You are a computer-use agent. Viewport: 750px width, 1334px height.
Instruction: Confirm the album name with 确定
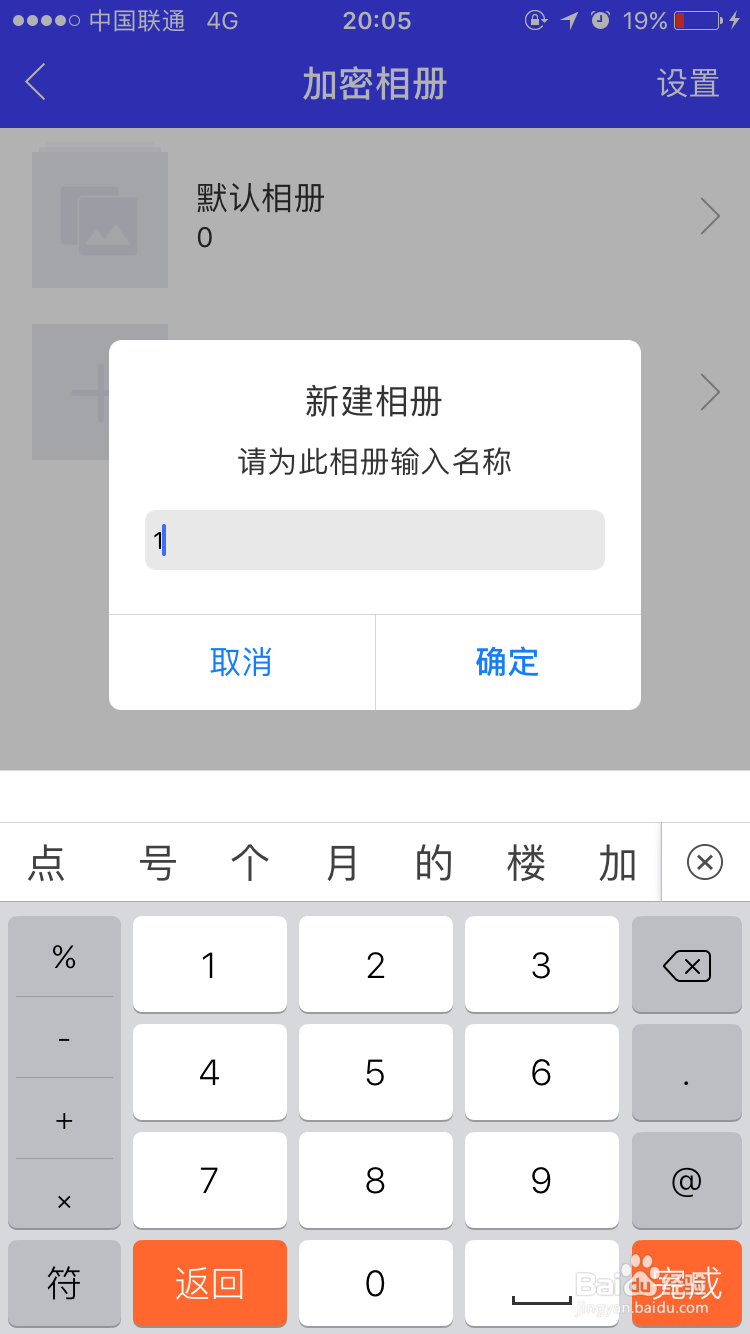[507, 662]
